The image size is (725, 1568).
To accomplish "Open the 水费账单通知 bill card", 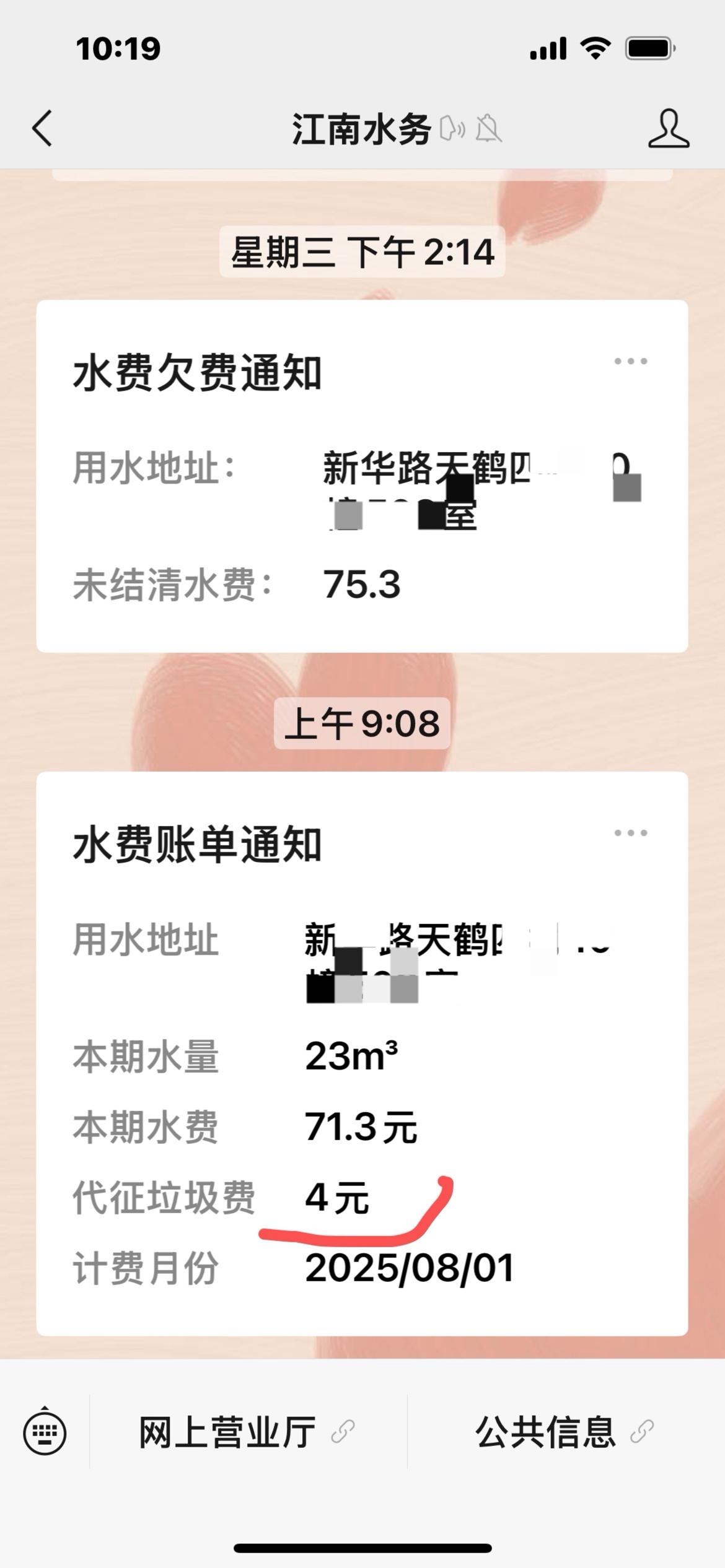I will tap(362, 1053).
